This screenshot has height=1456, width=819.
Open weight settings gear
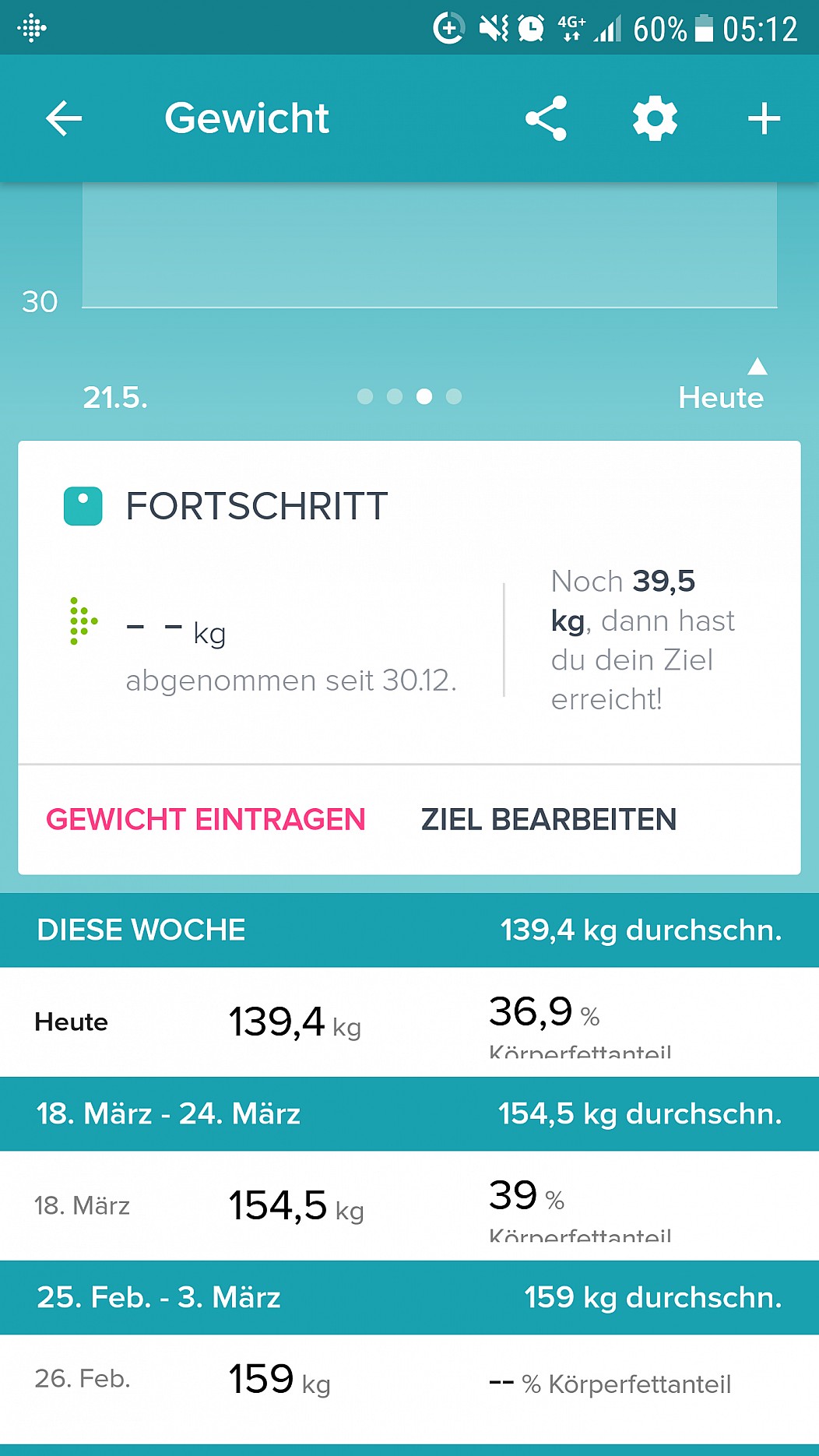click(x=655, y=118)
